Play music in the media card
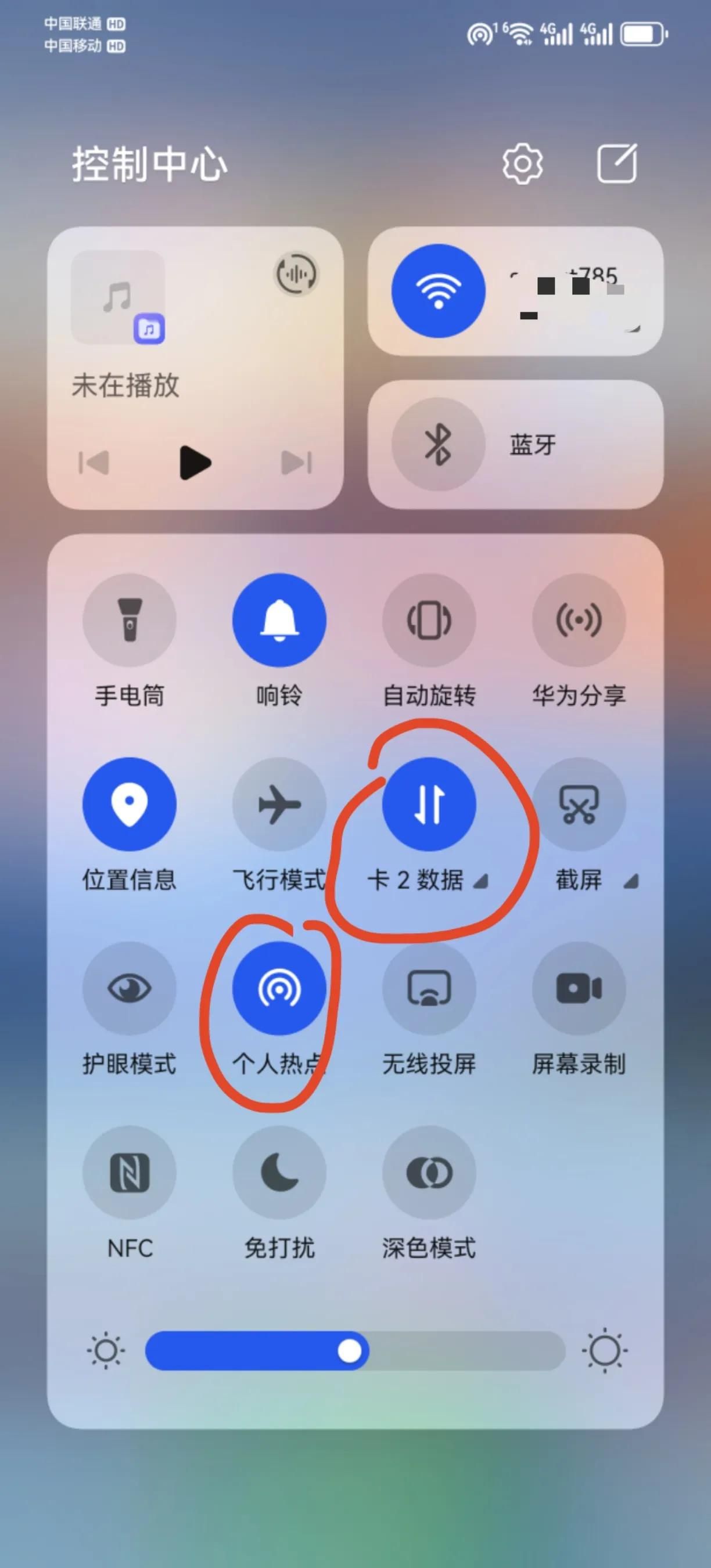Screen dimensions: 711x1568 click(195, 463)
